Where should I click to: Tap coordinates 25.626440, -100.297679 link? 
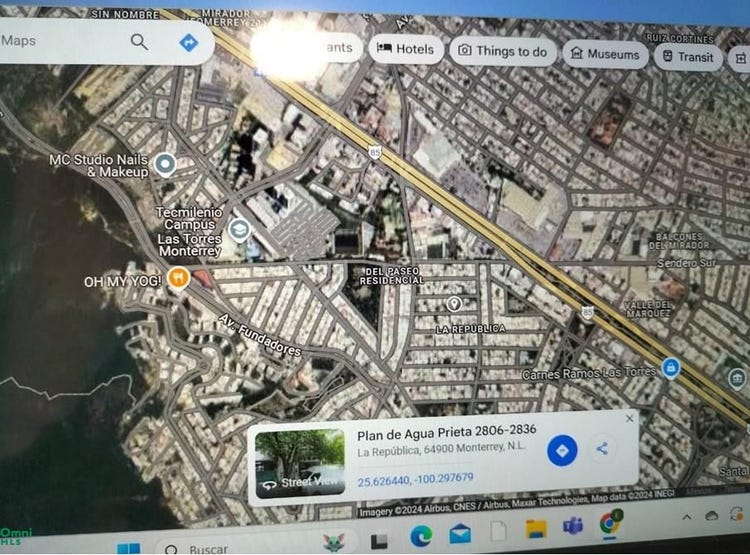(x=415, y=479)
